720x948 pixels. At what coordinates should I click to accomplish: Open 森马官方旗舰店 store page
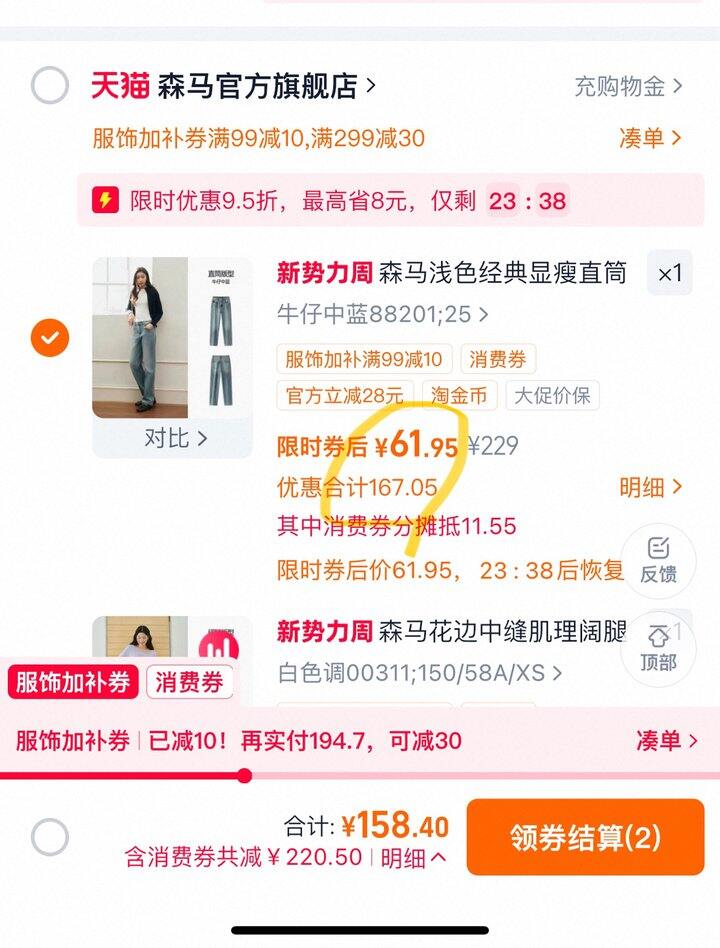265,86
